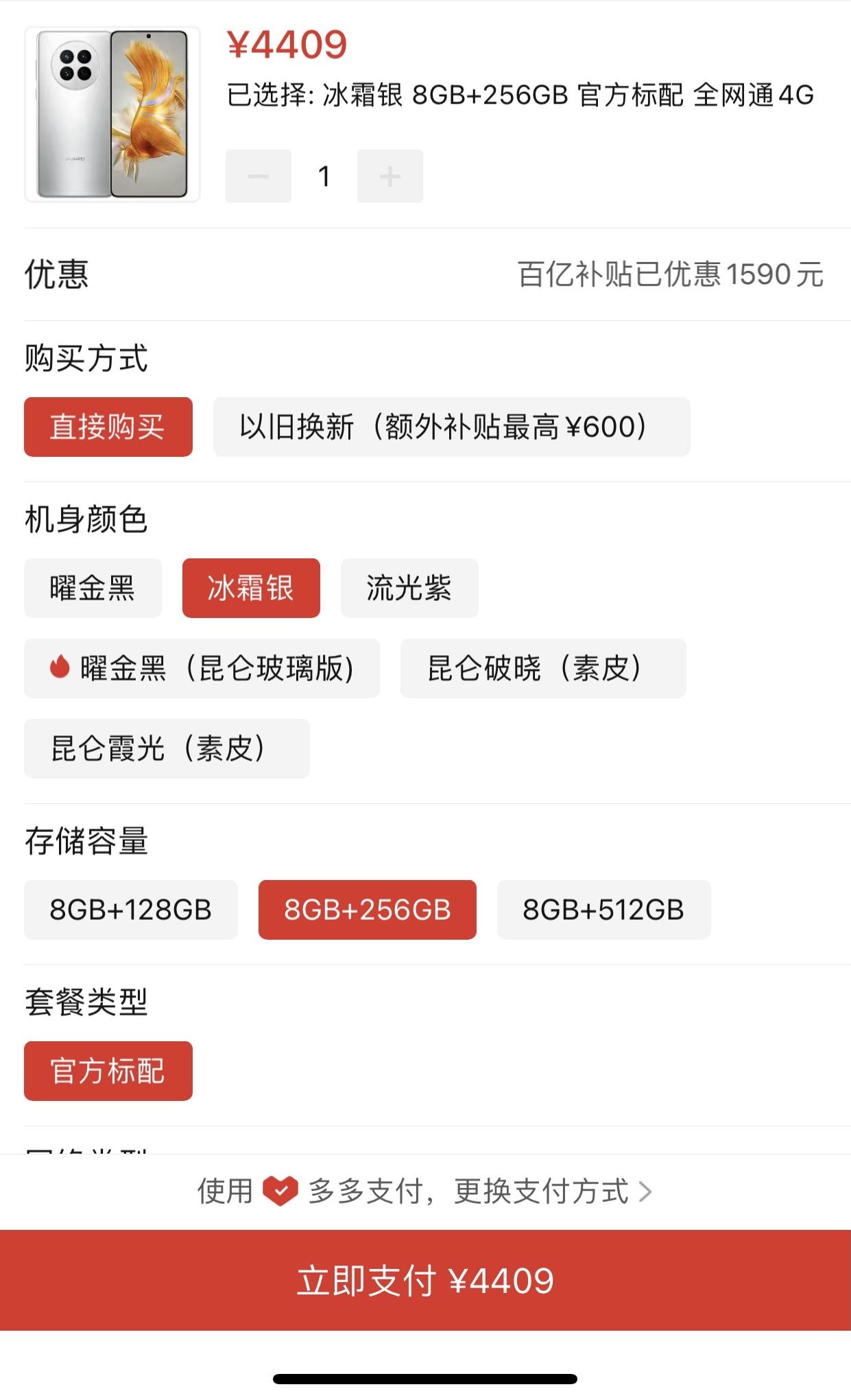
Task: Decrease quantity with the minus button
Action: pyautogui.click(x=259, y=176)
